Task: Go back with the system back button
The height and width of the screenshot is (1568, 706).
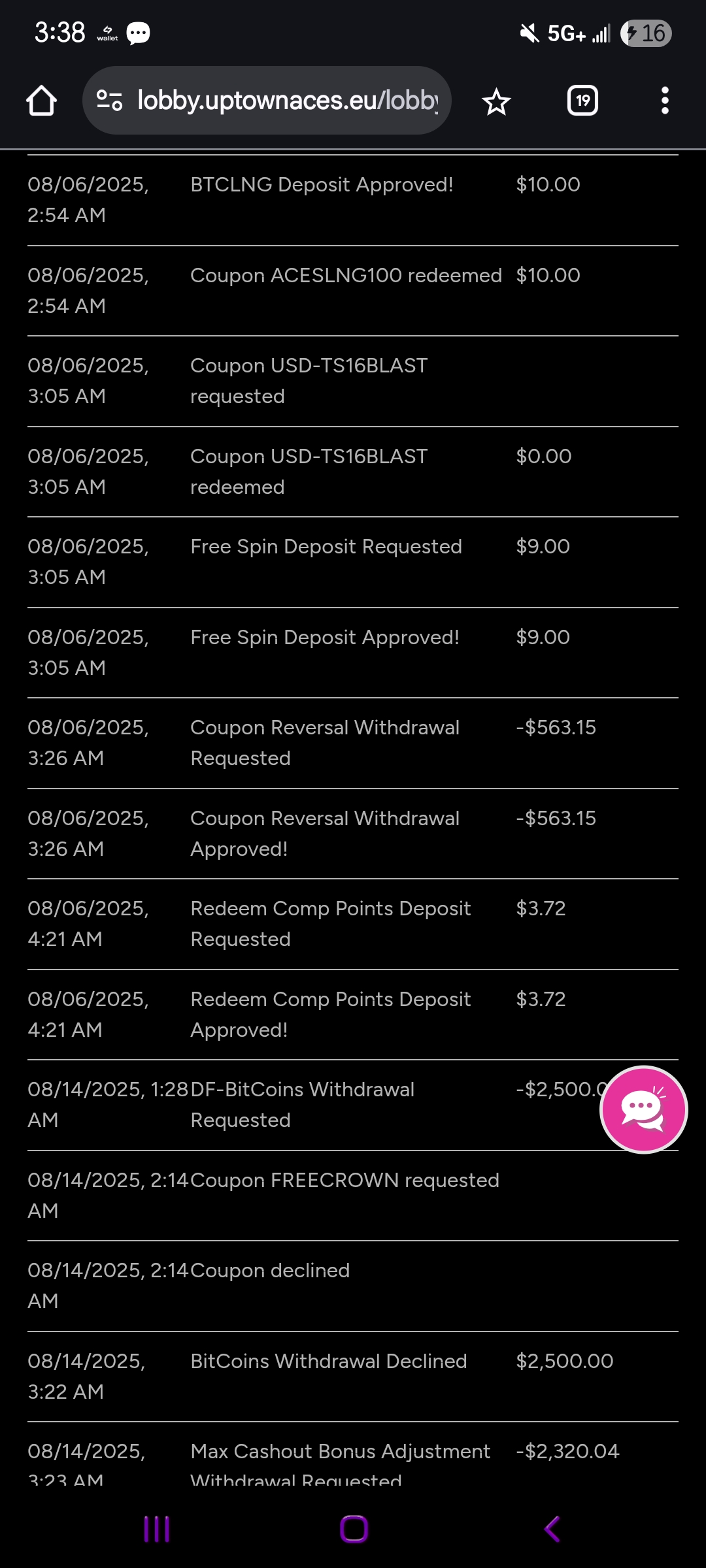Action: pyautogui.click(x=552, y=1529)
